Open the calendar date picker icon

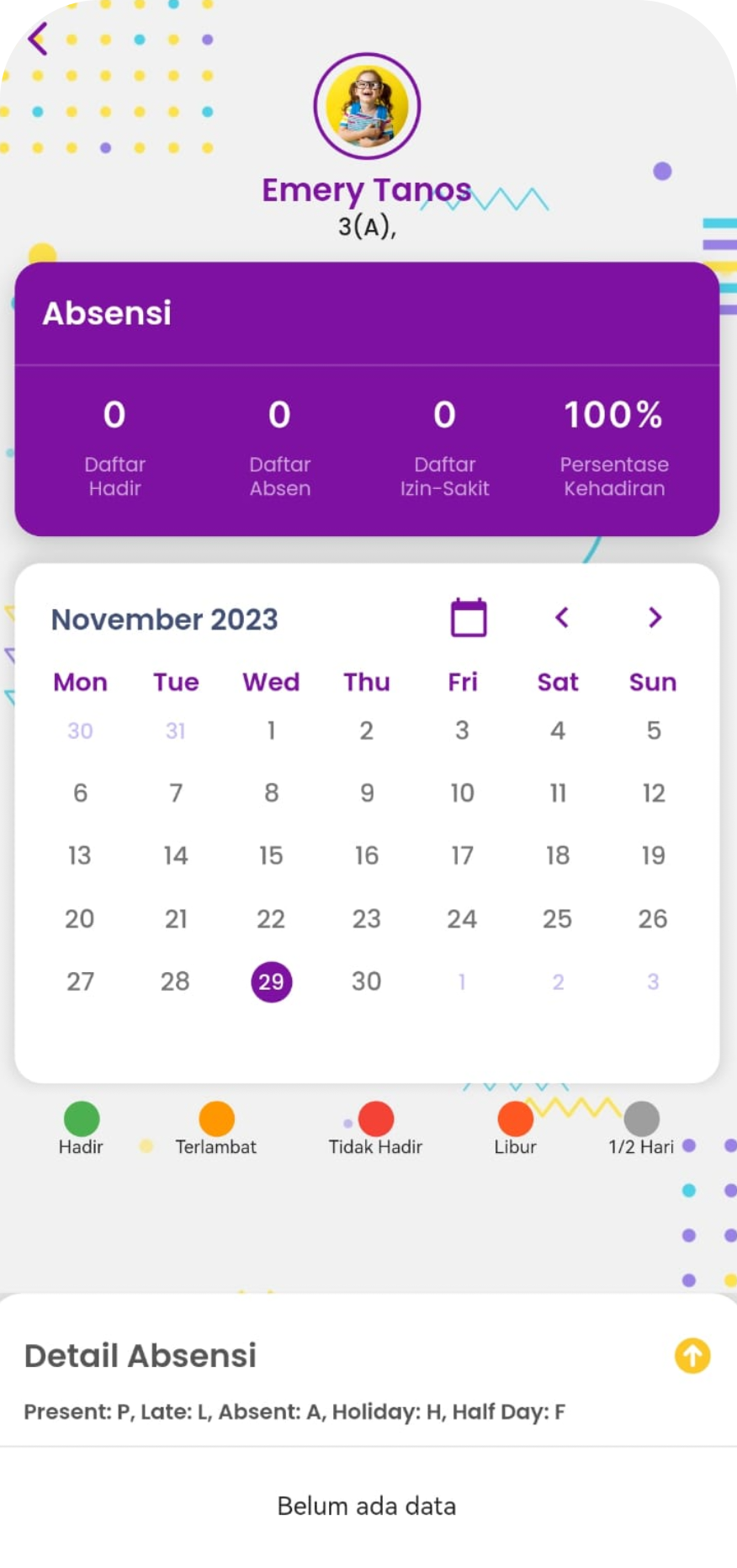[x=469, y=618]
